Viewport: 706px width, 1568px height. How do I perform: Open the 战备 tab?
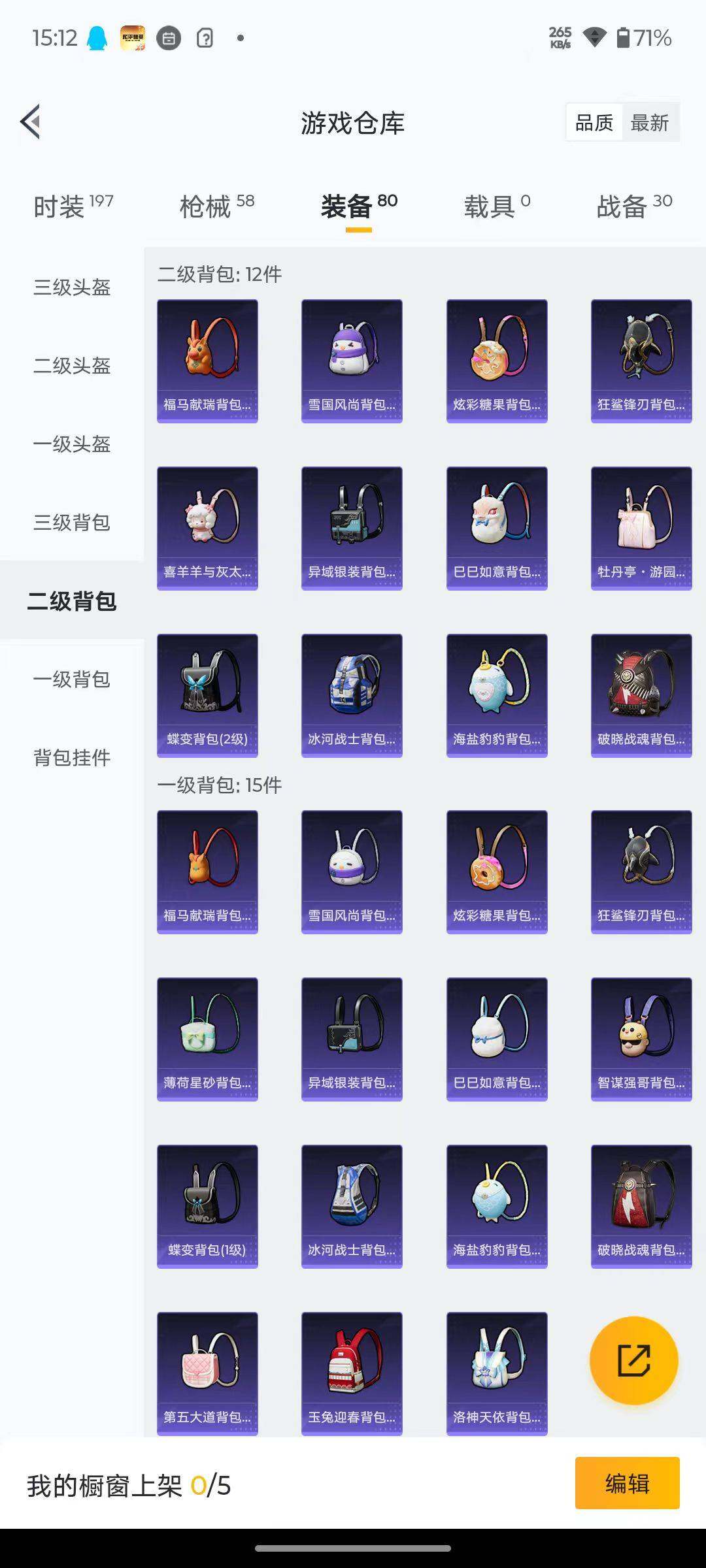pos(633,206)
